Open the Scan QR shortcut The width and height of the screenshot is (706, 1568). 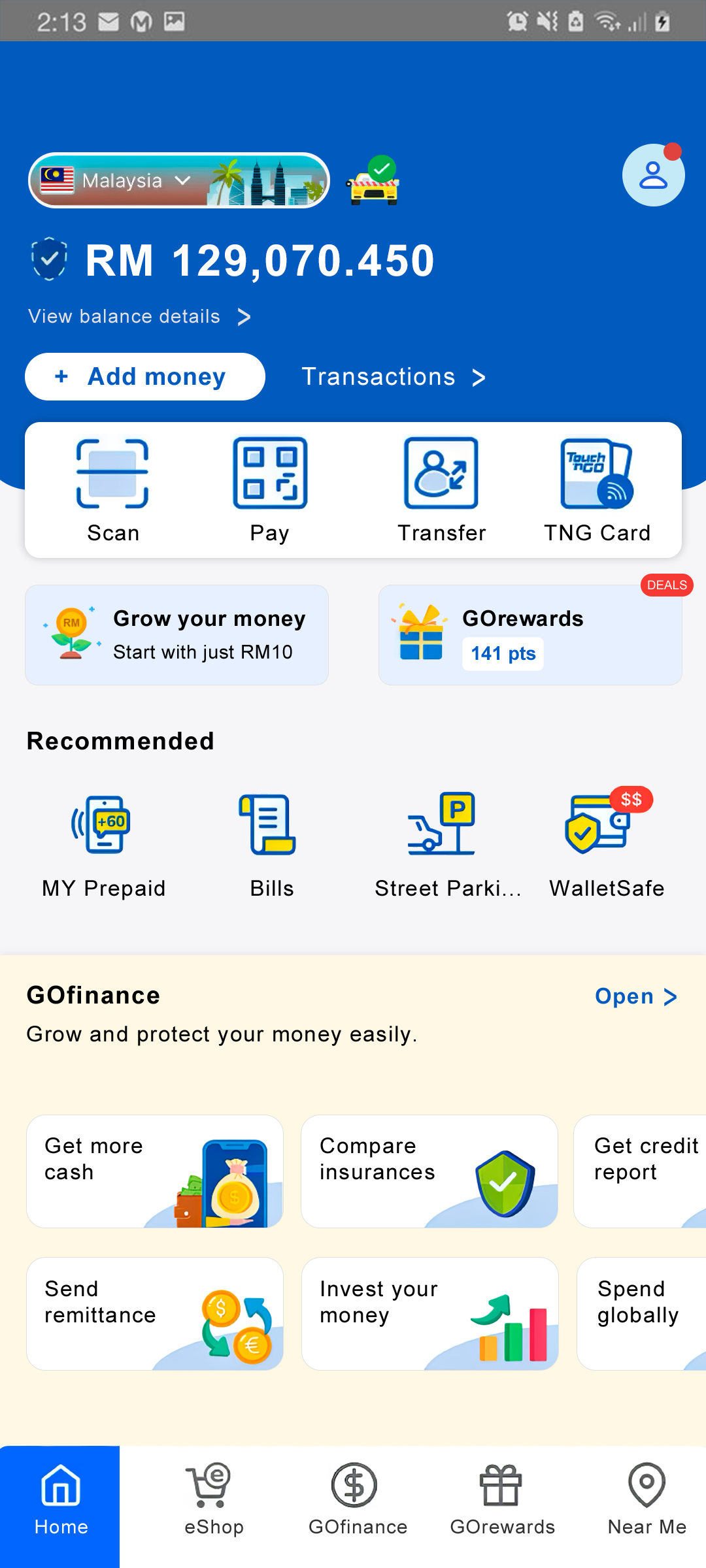(112, 490)
